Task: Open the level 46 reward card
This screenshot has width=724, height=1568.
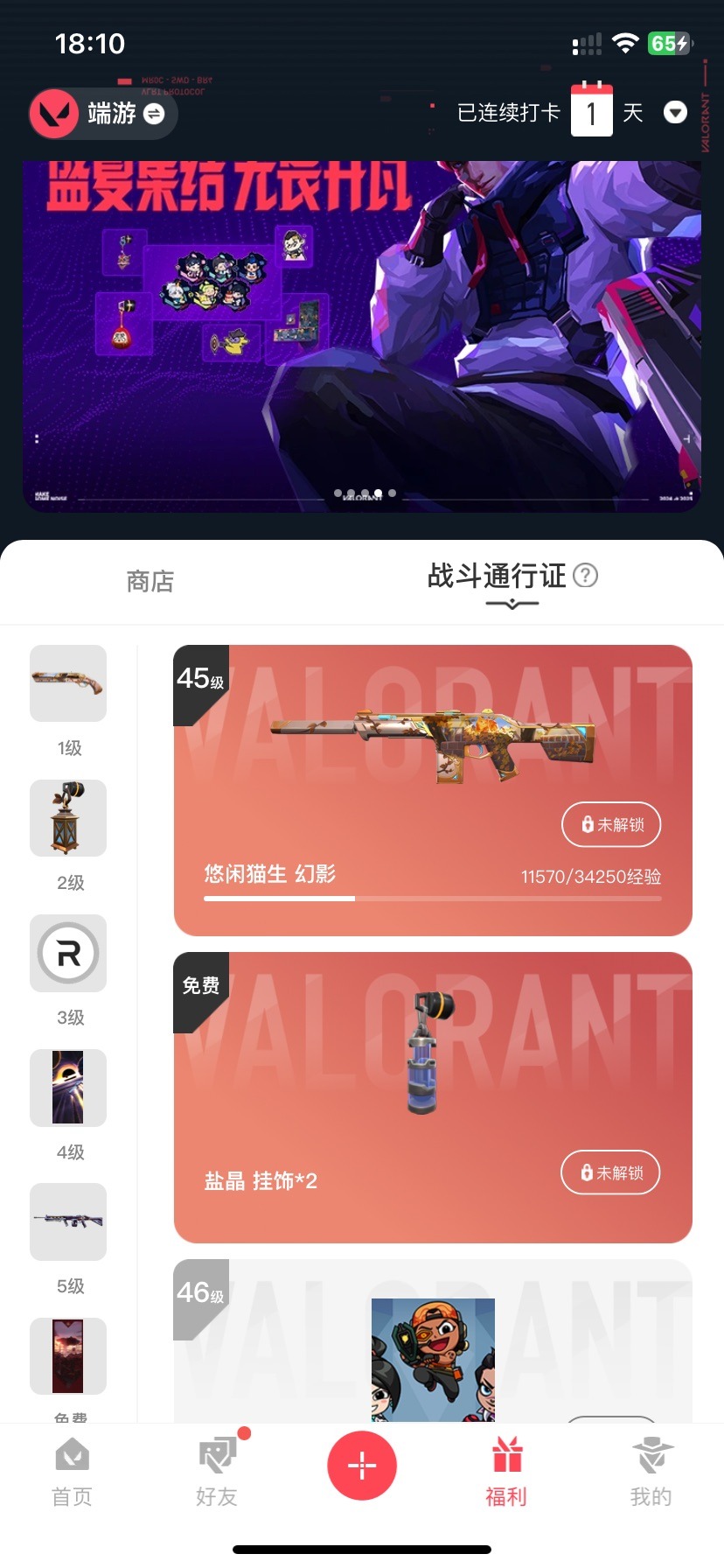Action: (x=433, y=1340)
